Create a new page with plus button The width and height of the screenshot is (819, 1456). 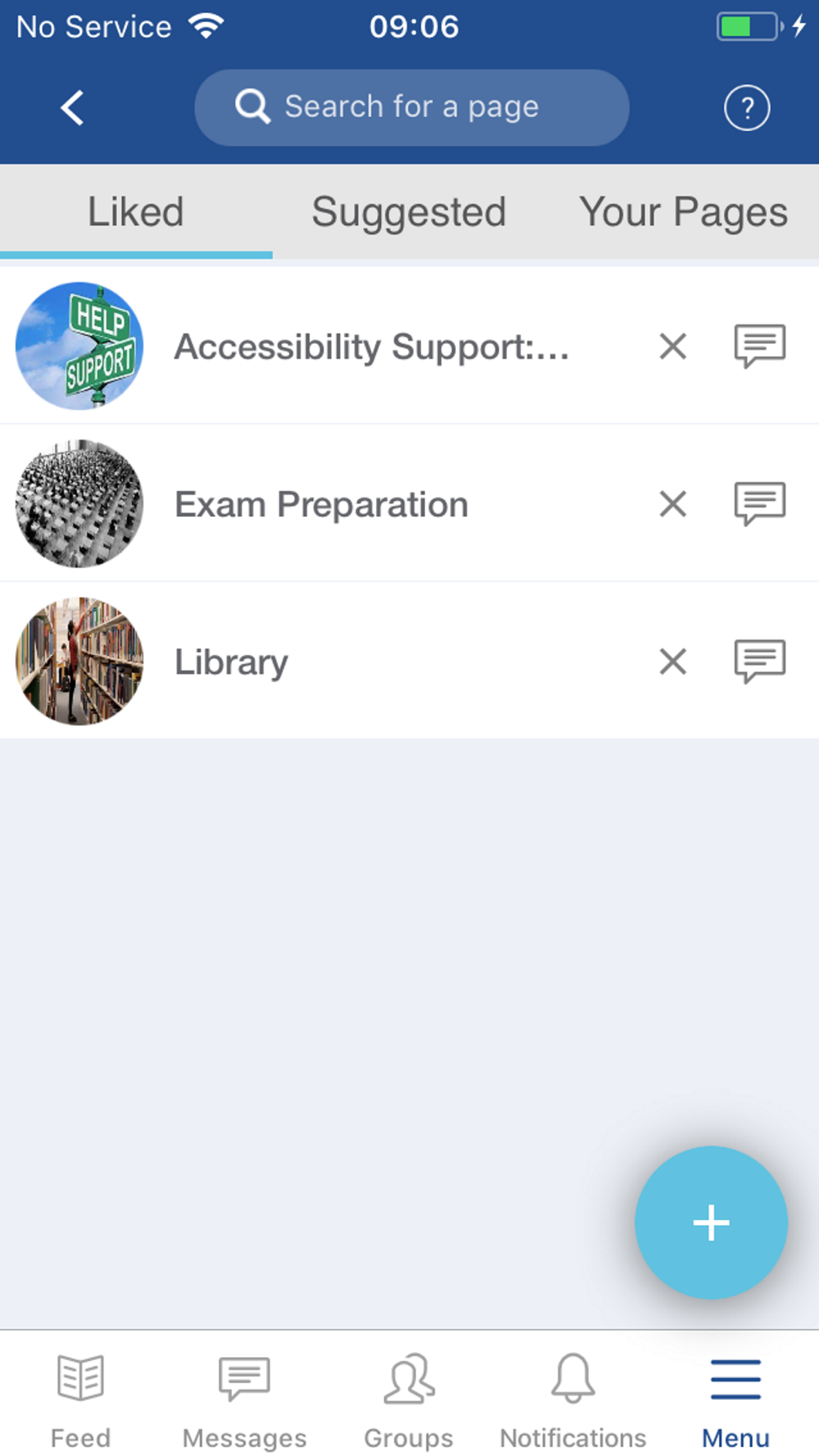click(x=711, y=1222)
